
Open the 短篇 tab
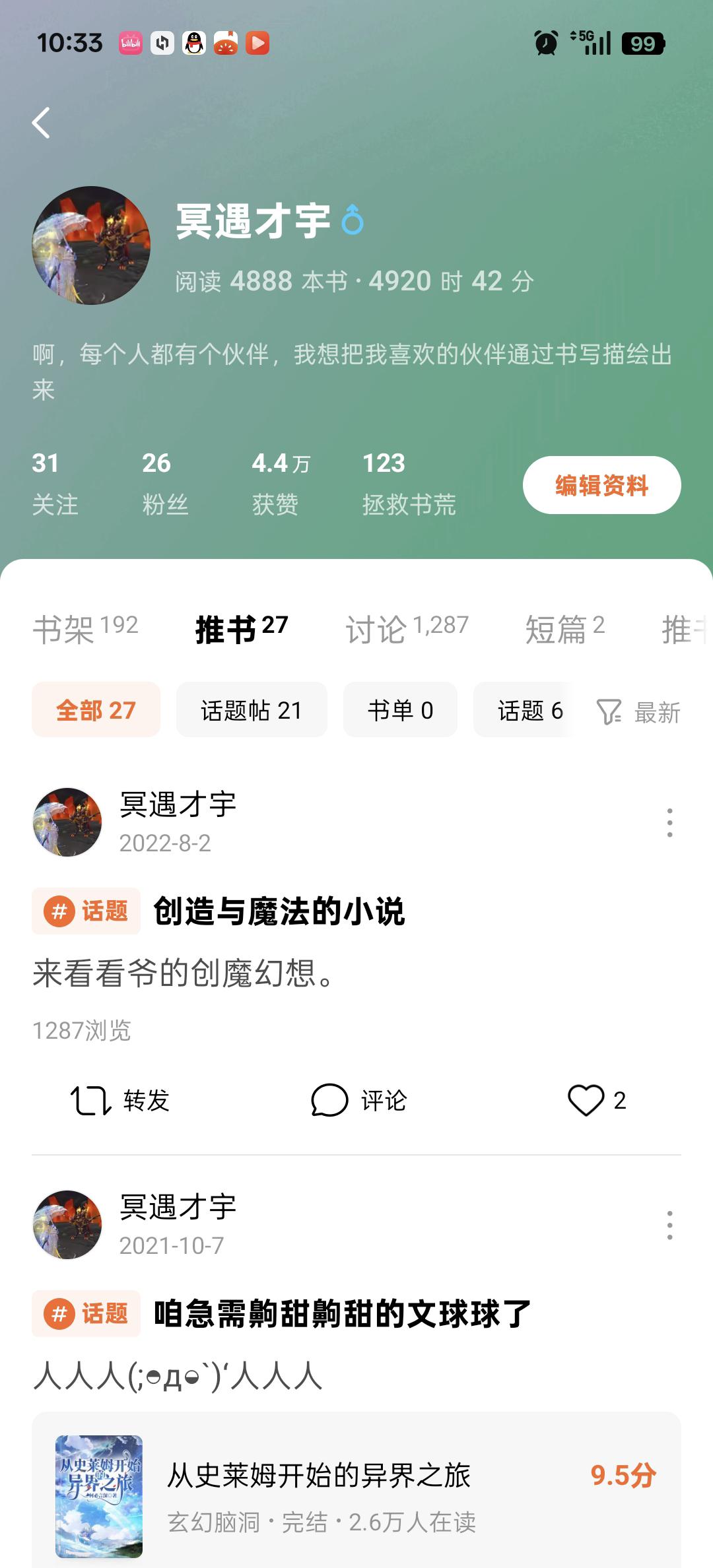point(564,628)
